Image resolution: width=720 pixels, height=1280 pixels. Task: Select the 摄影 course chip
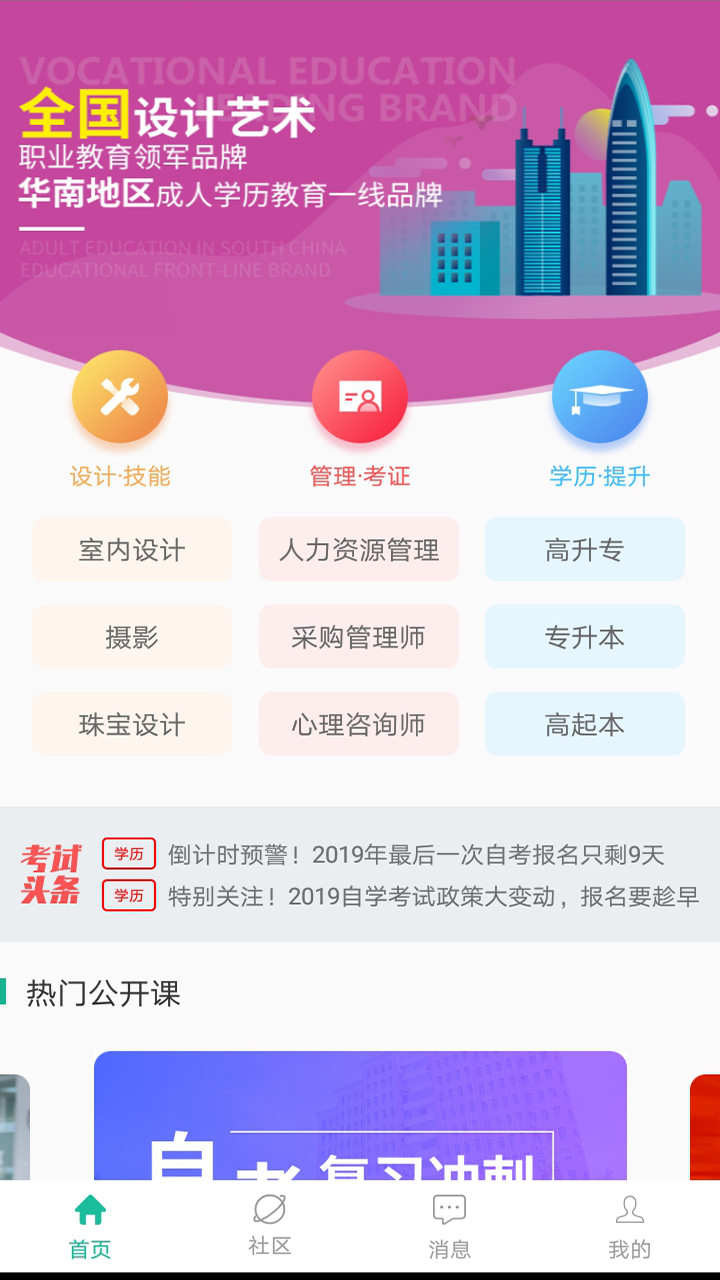[x=132, y=637]
